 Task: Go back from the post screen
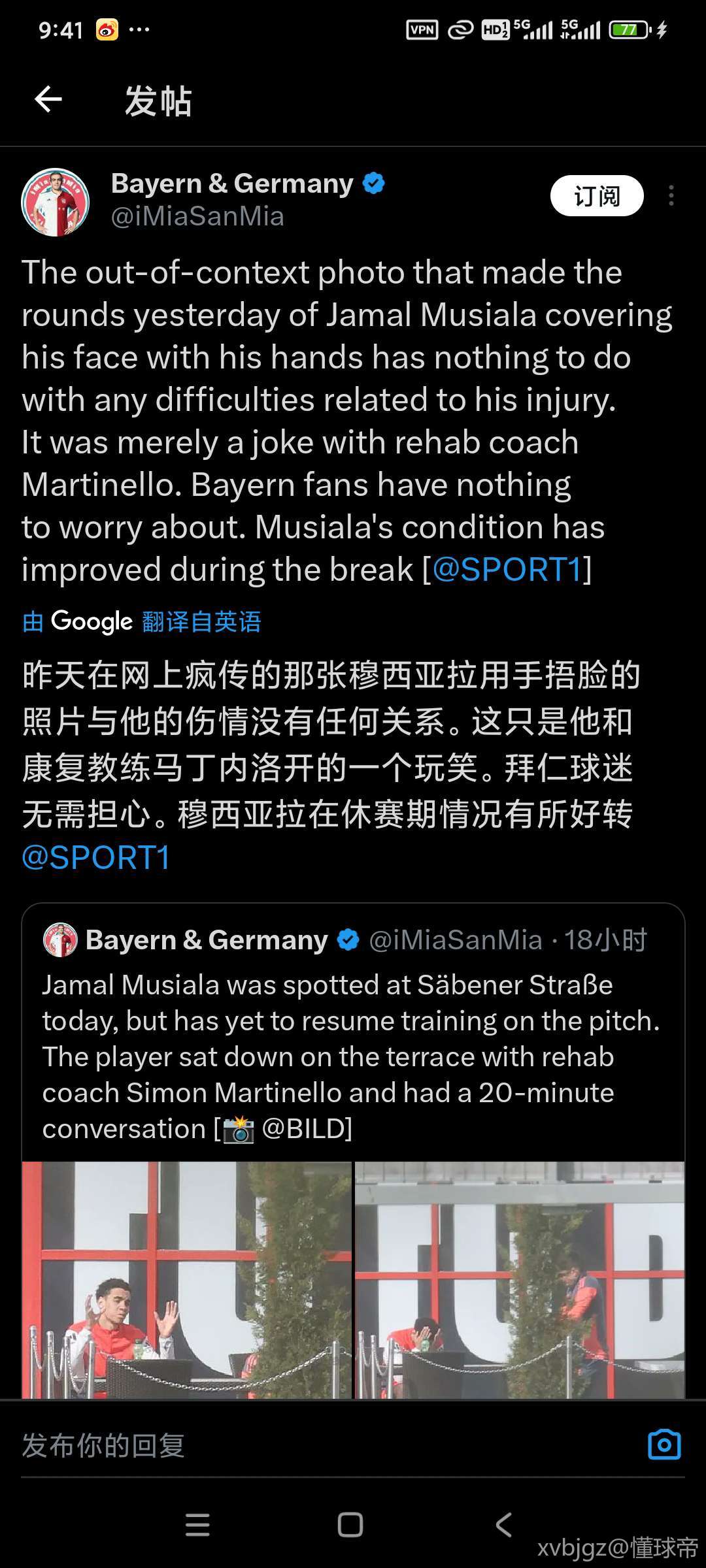pos(48,100)
